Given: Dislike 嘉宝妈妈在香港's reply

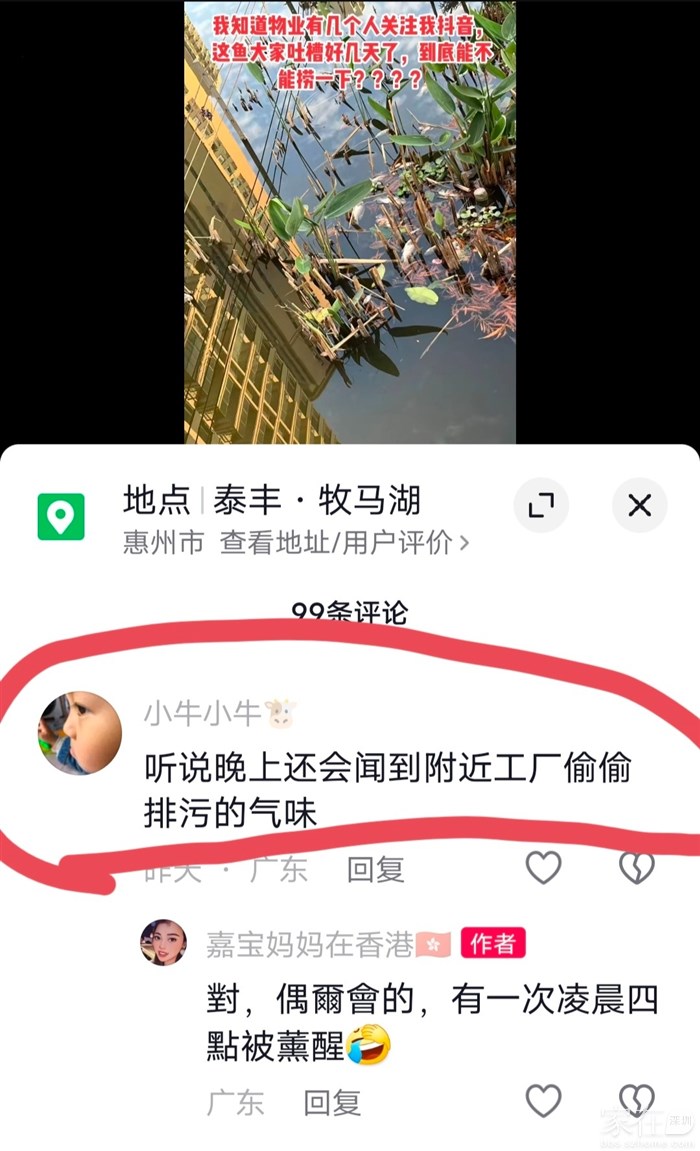Looking at the screenshot, I should click(x=636, y=1101).
